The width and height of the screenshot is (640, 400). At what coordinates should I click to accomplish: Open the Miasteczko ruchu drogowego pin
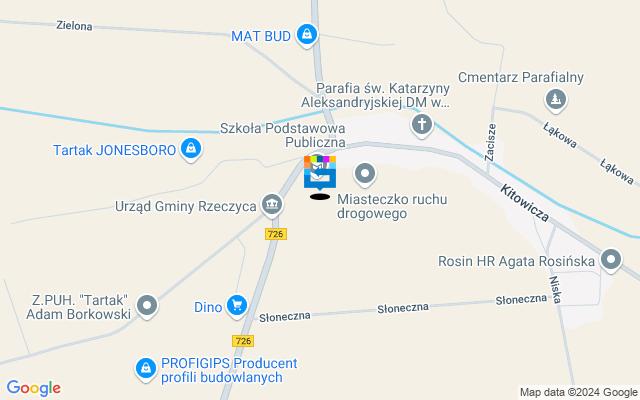point(366,175)
